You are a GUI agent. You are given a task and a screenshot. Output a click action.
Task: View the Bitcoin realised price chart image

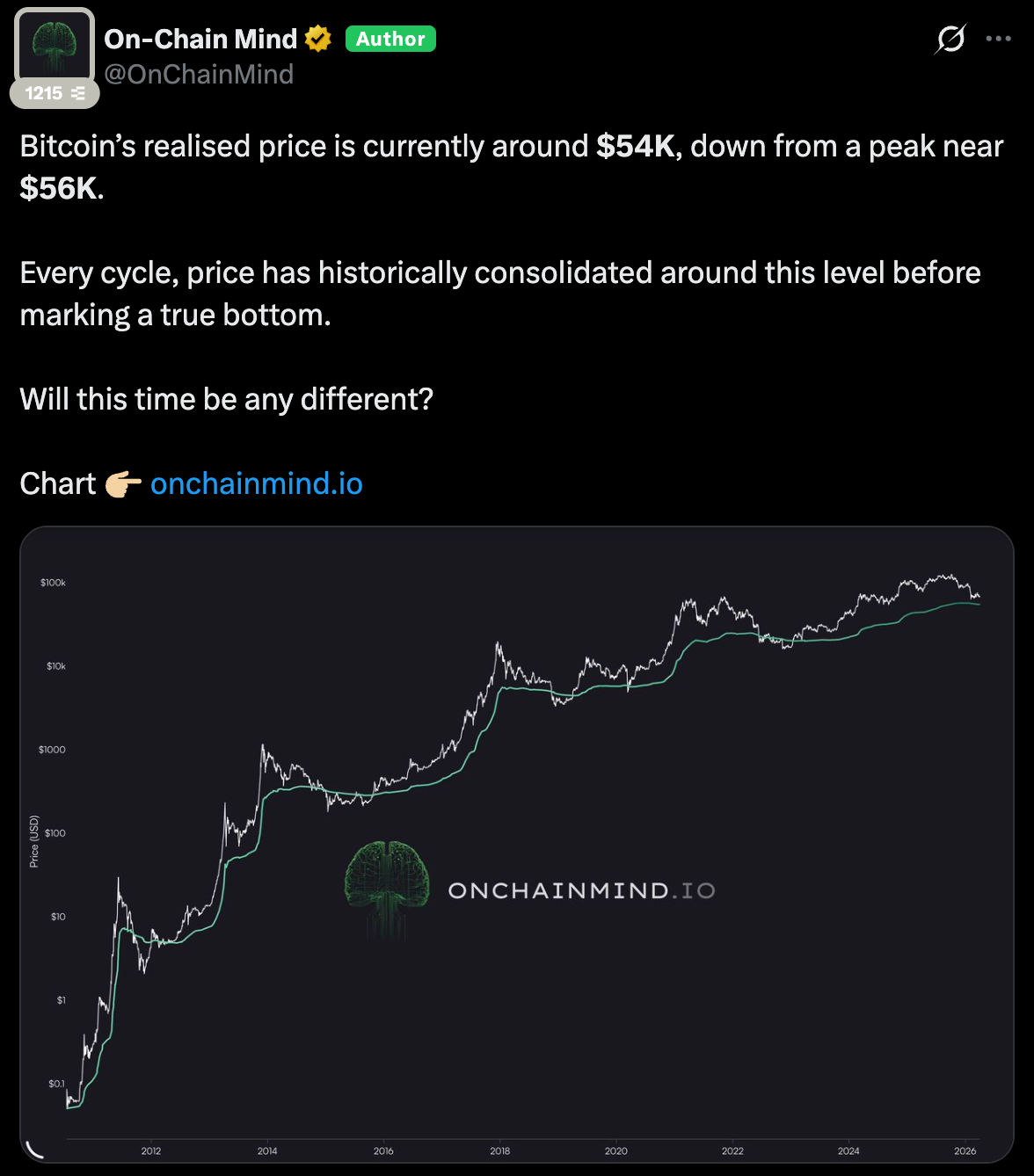(517, 844)
